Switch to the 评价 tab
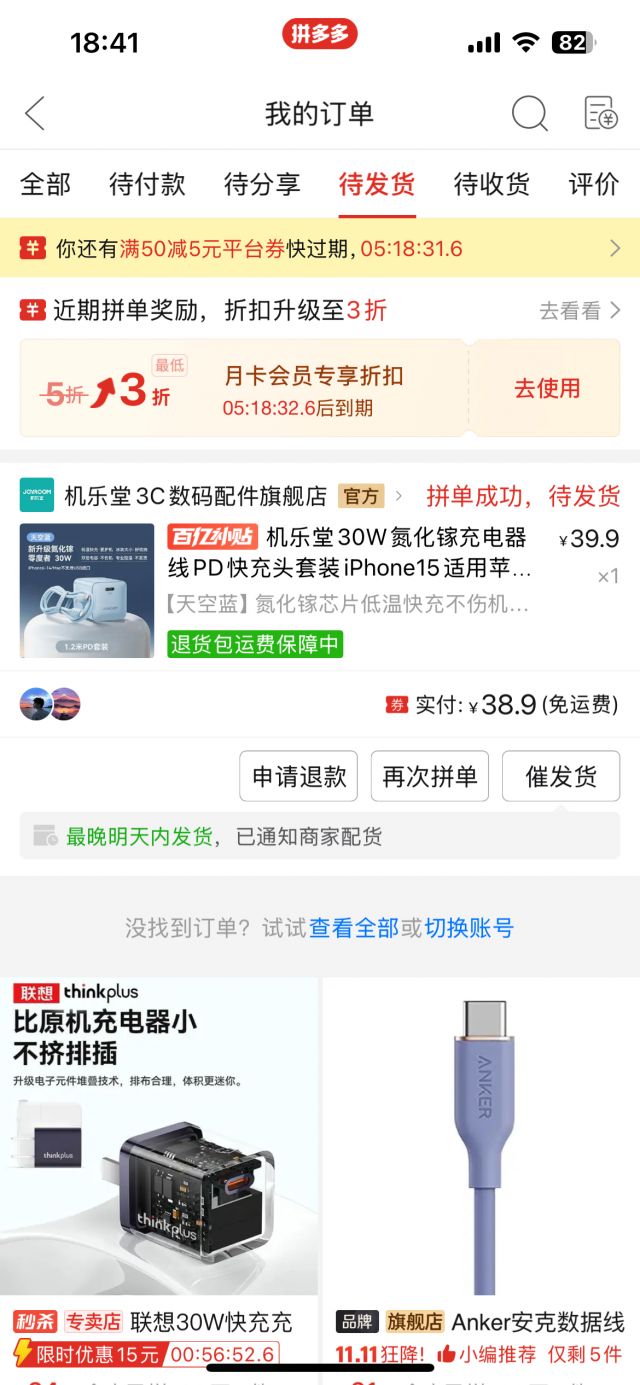 [594, 184]
